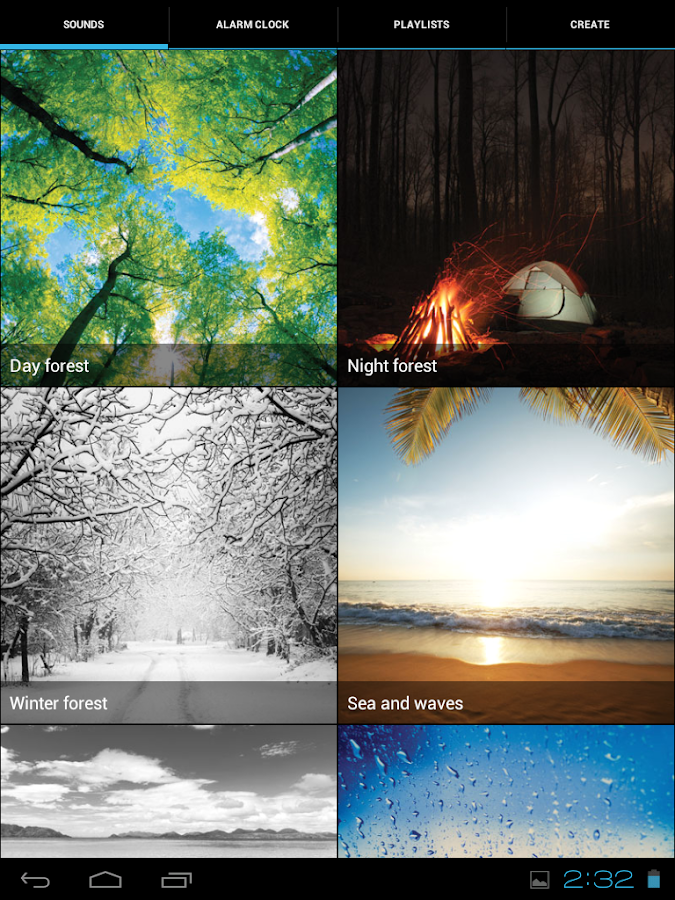Open the Playlists tab
Viewport: 675px width, 900px height.
421,24
